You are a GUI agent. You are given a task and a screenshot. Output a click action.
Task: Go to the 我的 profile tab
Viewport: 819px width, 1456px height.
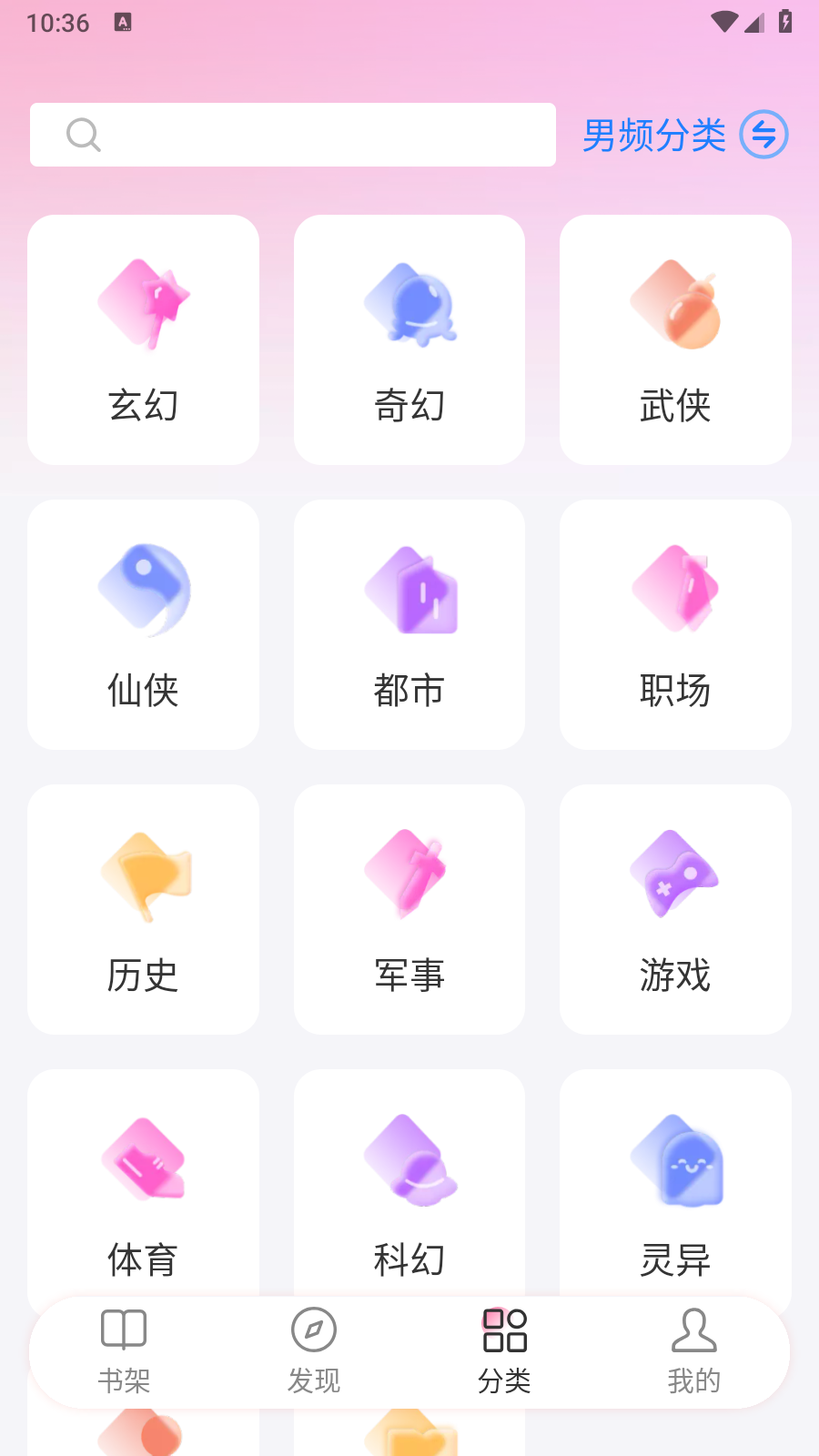pyautogui.click(x=694, y=1351)
